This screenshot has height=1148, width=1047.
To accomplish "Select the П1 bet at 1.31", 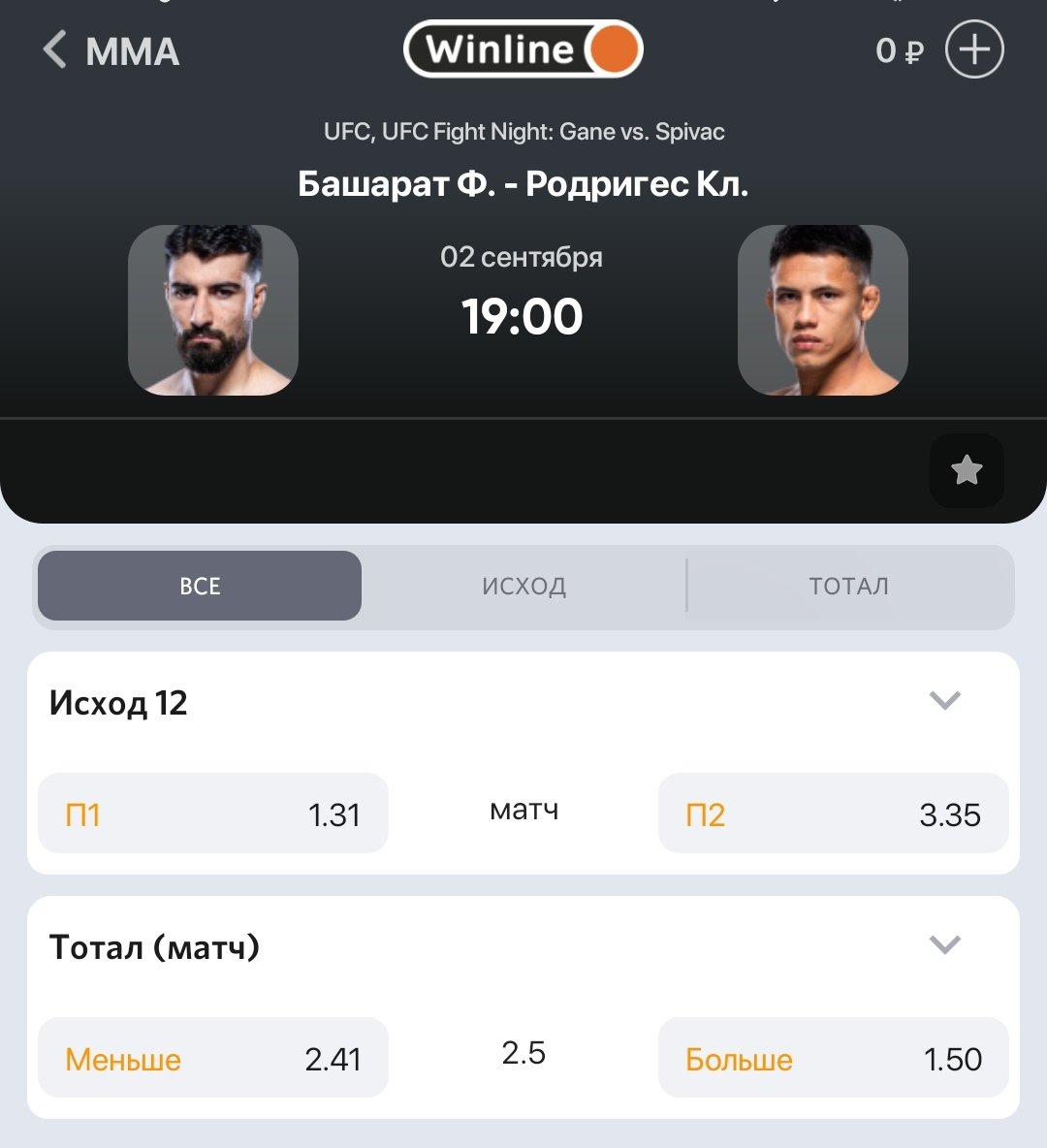I will pos(212,813).
